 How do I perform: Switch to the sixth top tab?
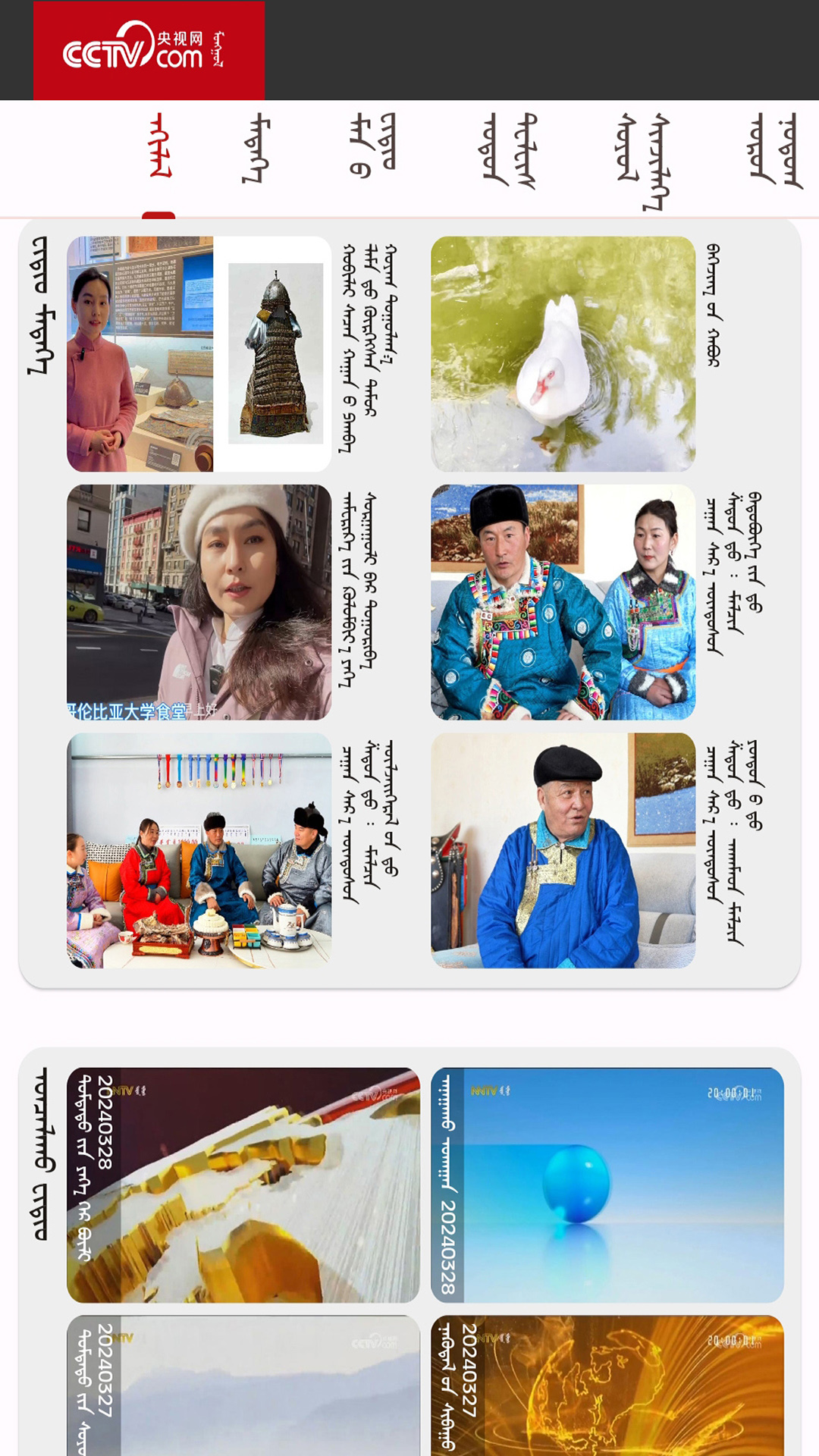(x=776, y=150)
